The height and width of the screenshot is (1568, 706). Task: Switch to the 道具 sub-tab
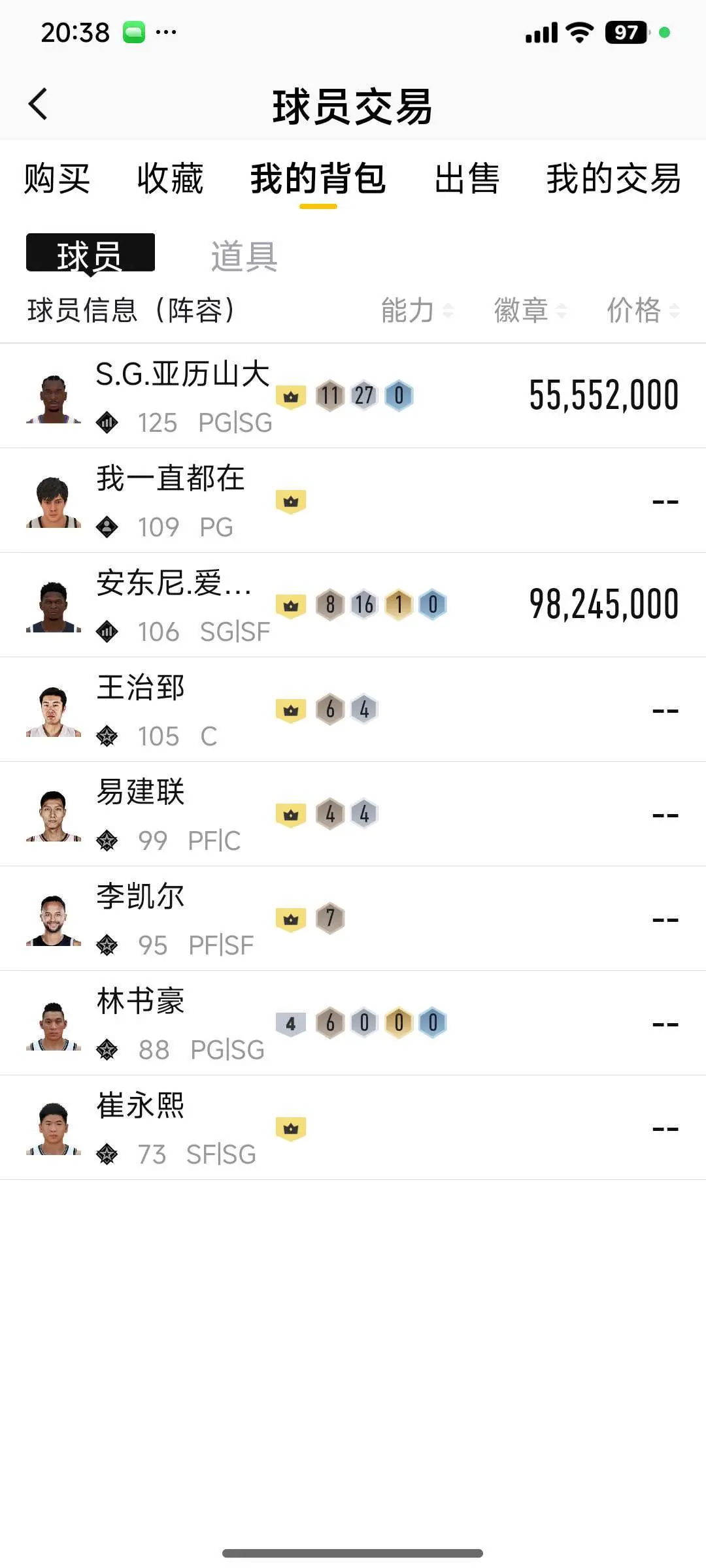pyautogui.click(x=244, y=256)
